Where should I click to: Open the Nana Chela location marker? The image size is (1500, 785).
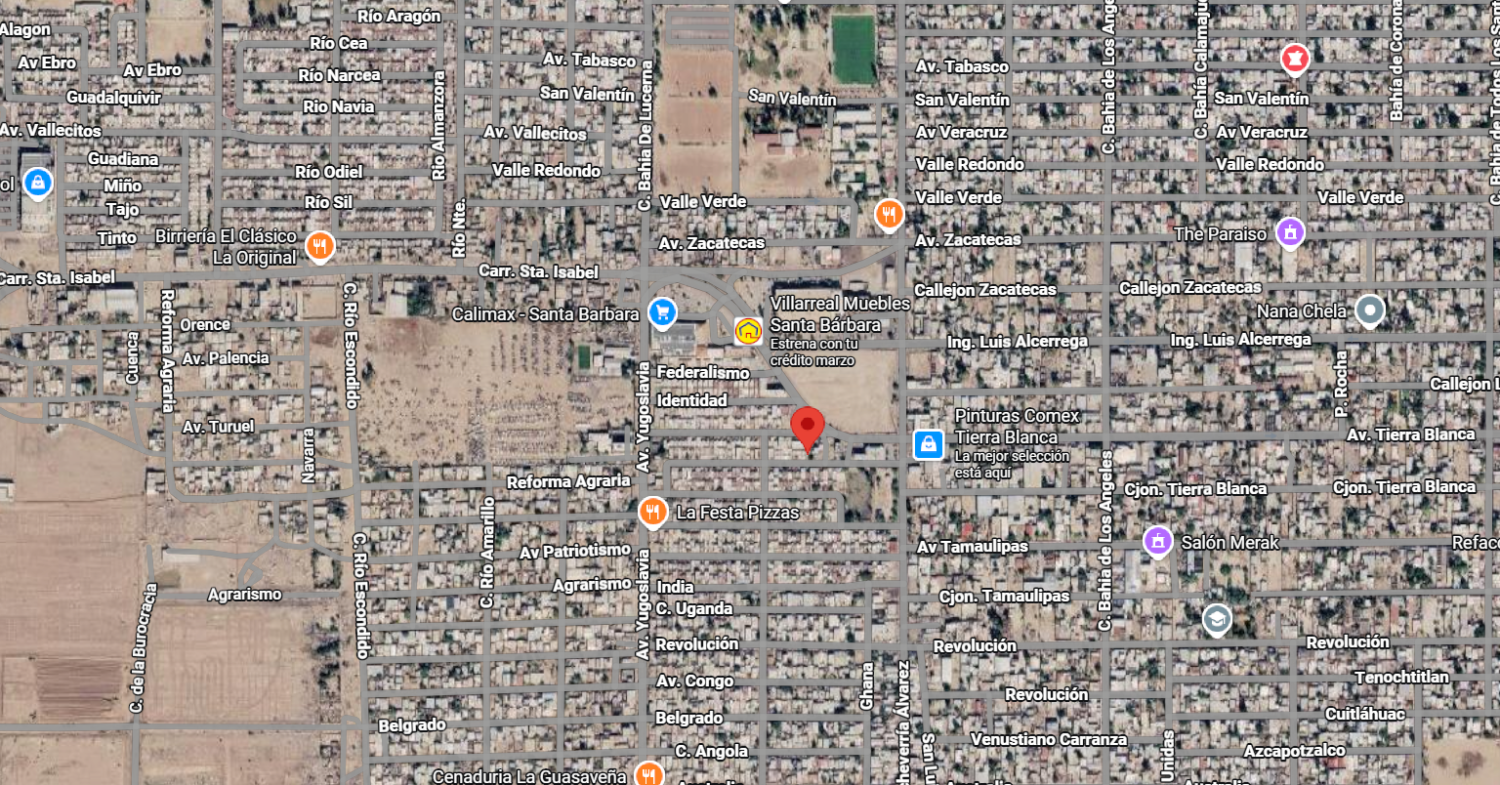click(x=1370, y=311)
